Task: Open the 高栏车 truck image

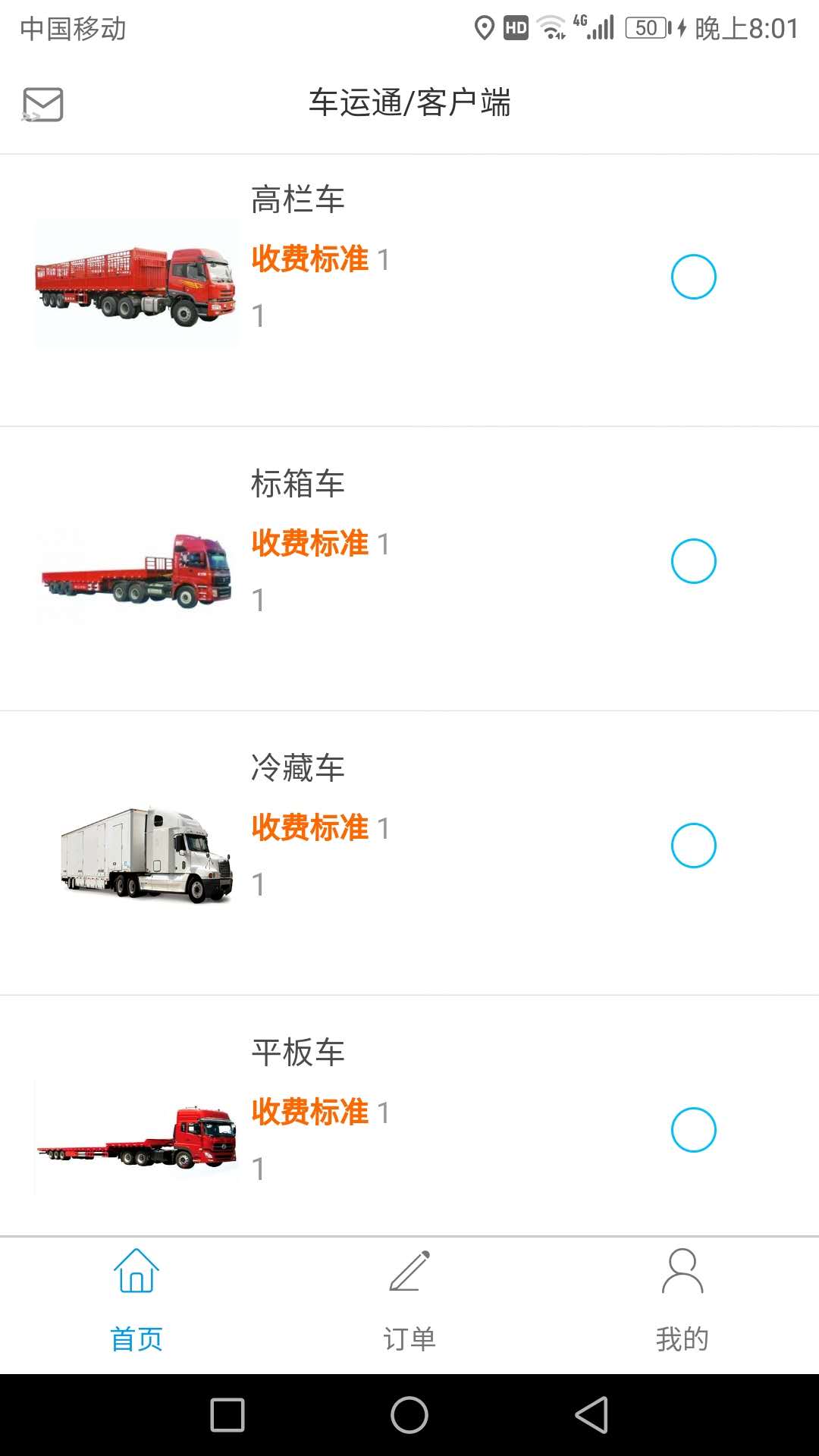Action: click(x=136, y=284)
